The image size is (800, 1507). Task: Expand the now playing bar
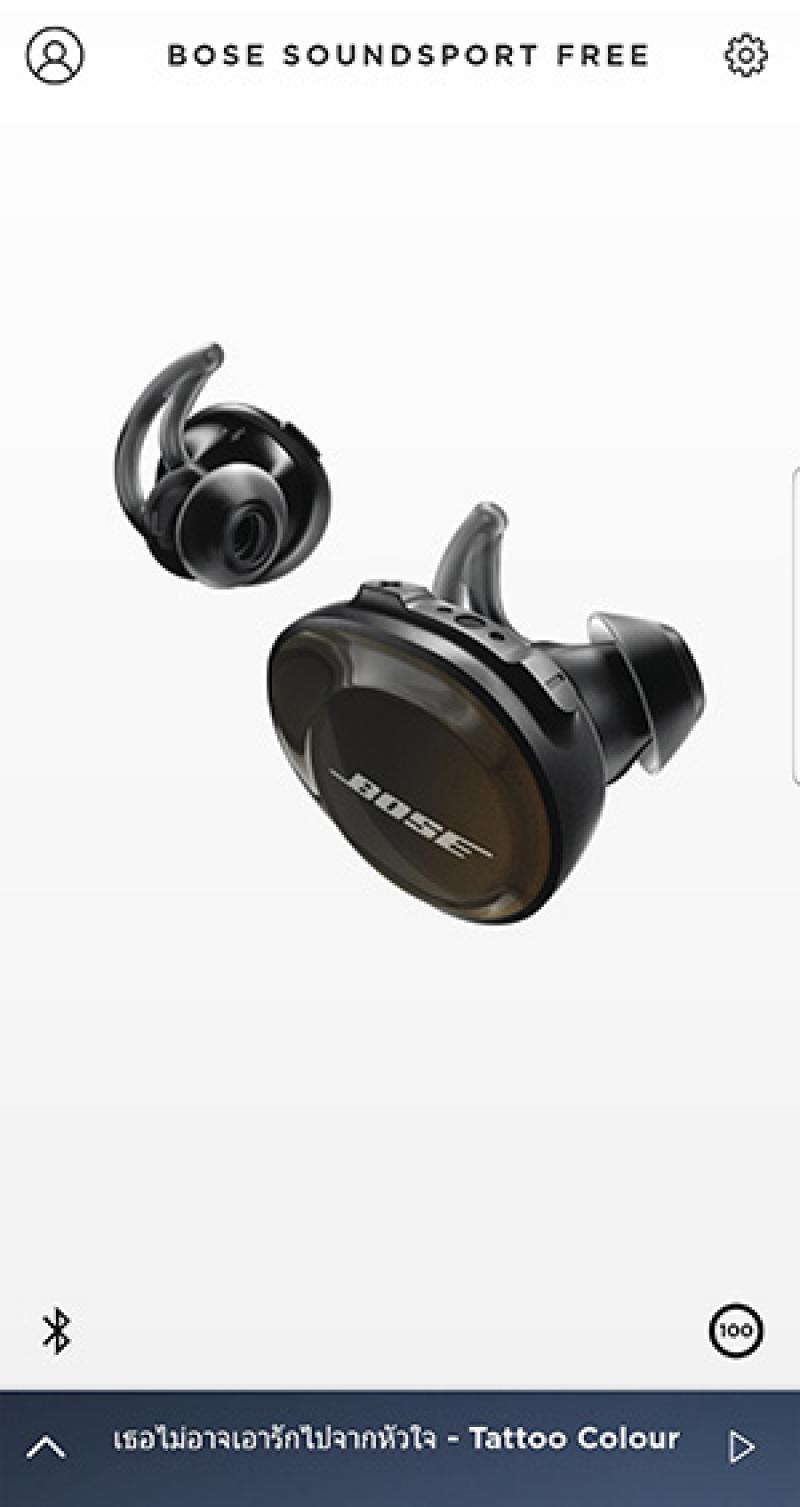pyautogui.click(x=46, y=1447)
